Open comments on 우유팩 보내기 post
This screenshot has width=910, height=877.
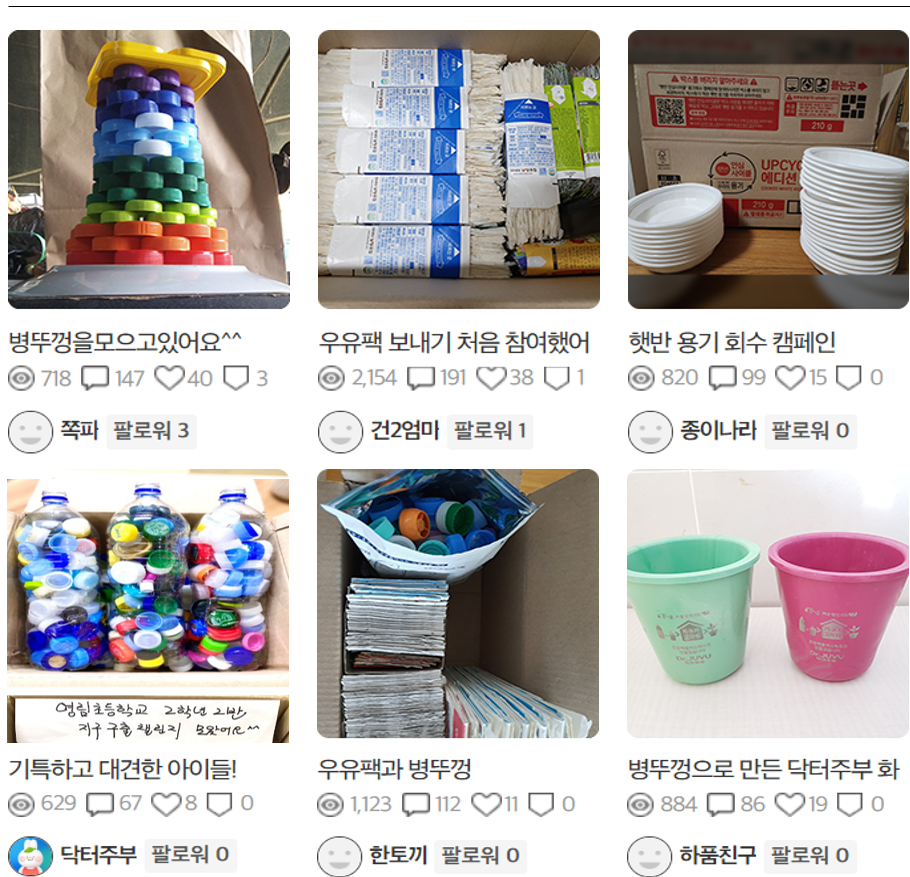click(421, 378)
